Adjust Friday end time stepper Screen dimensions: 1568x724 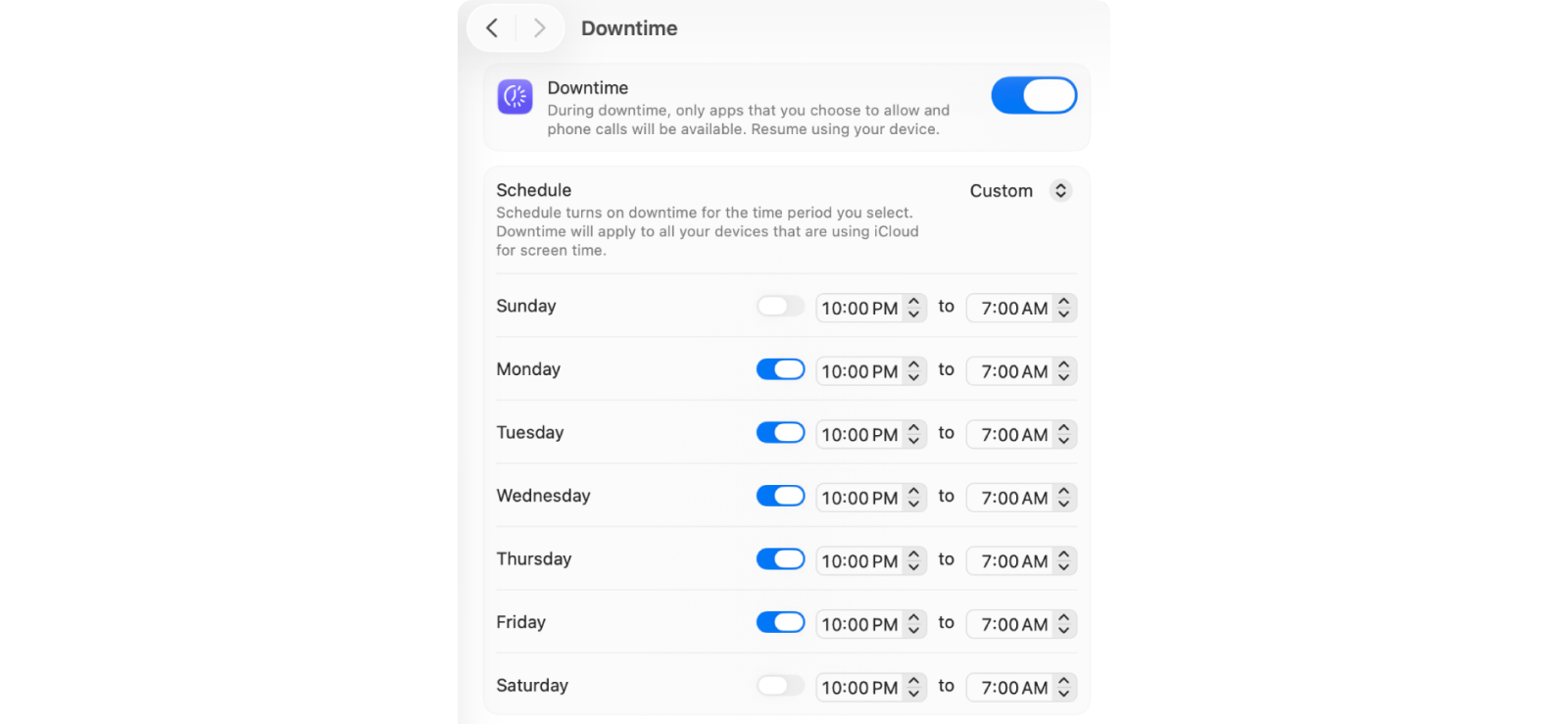click(1063, 624)
